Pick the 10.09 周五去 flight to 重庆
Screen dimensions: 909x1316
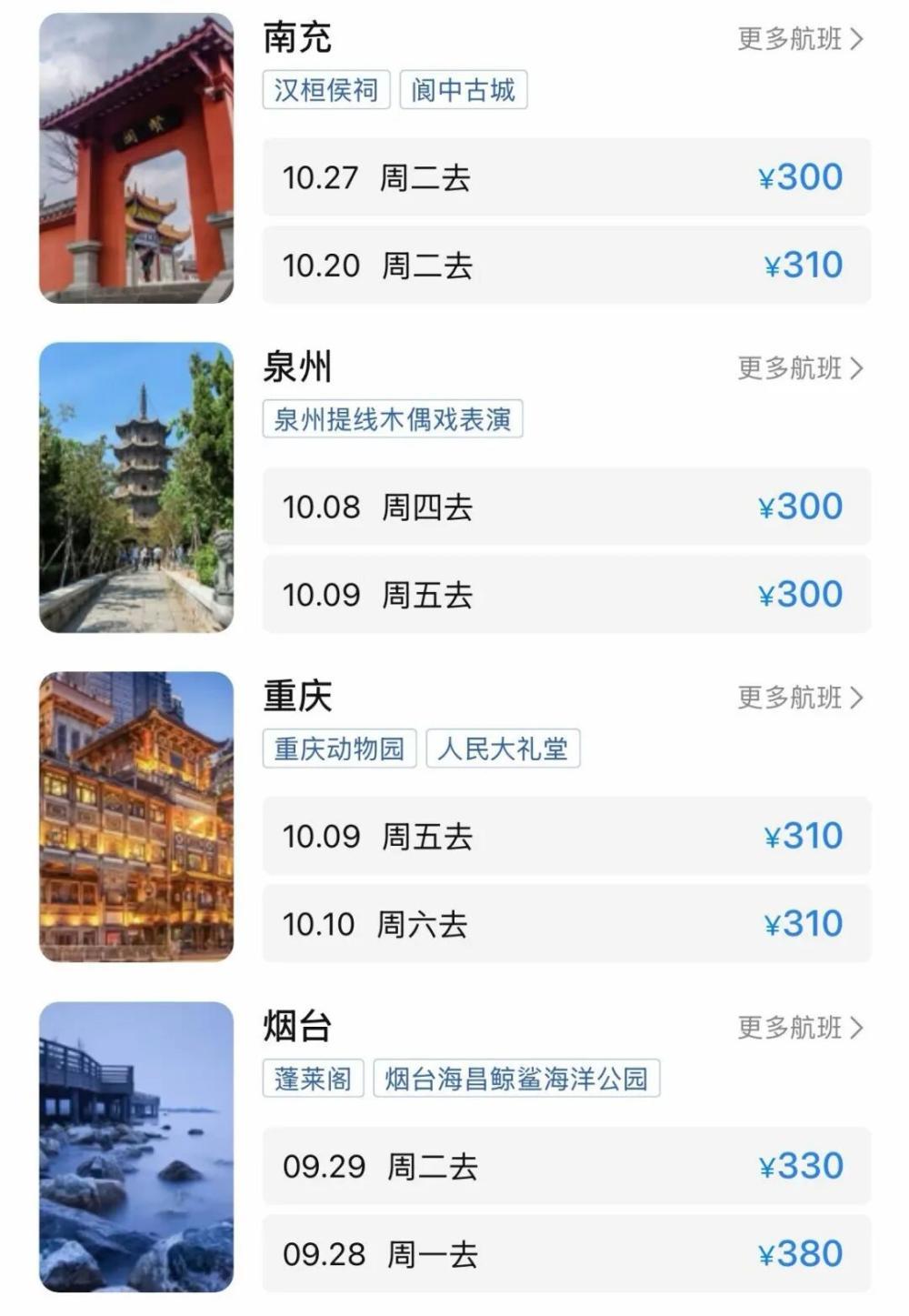(x=566, y=836)
